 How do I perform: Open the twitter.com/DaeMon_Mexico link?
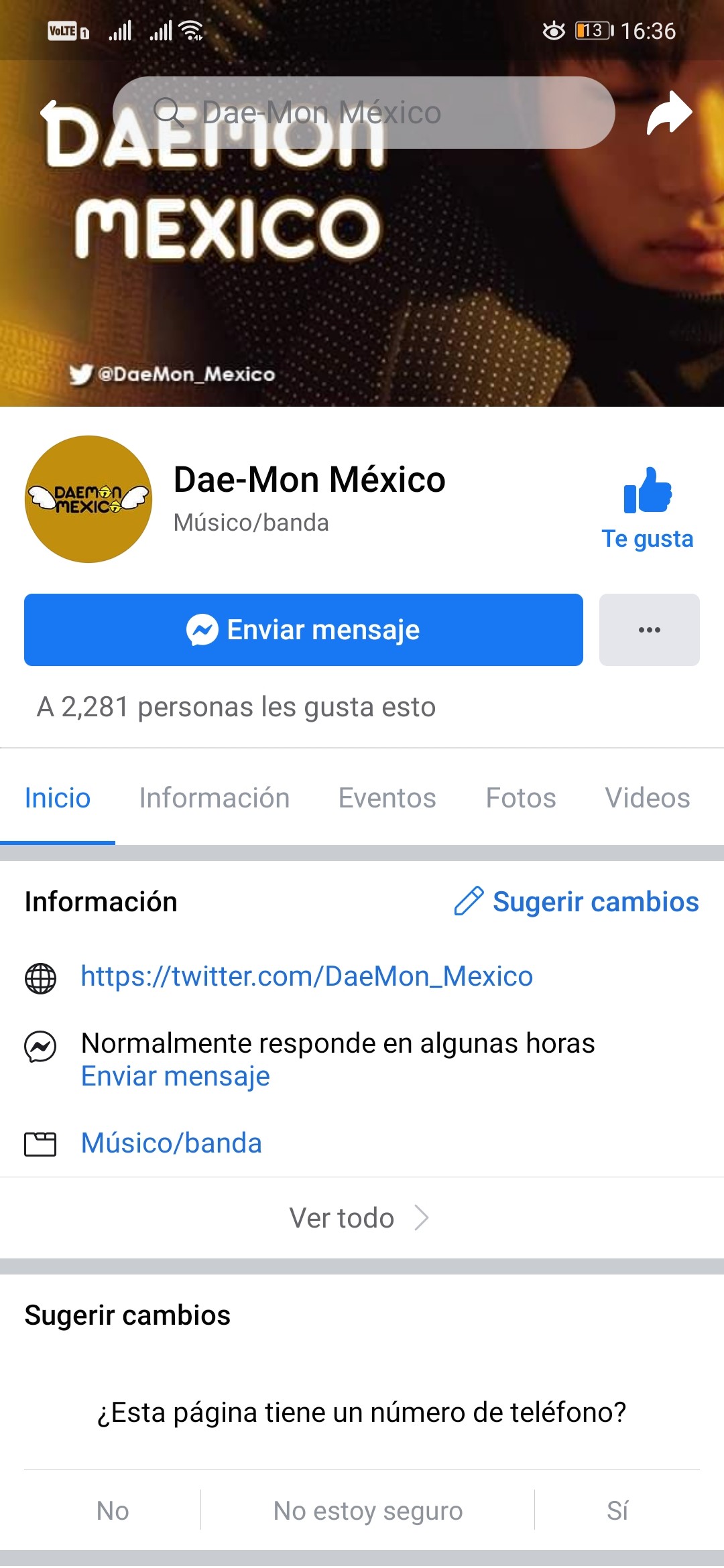click(306, 976)
